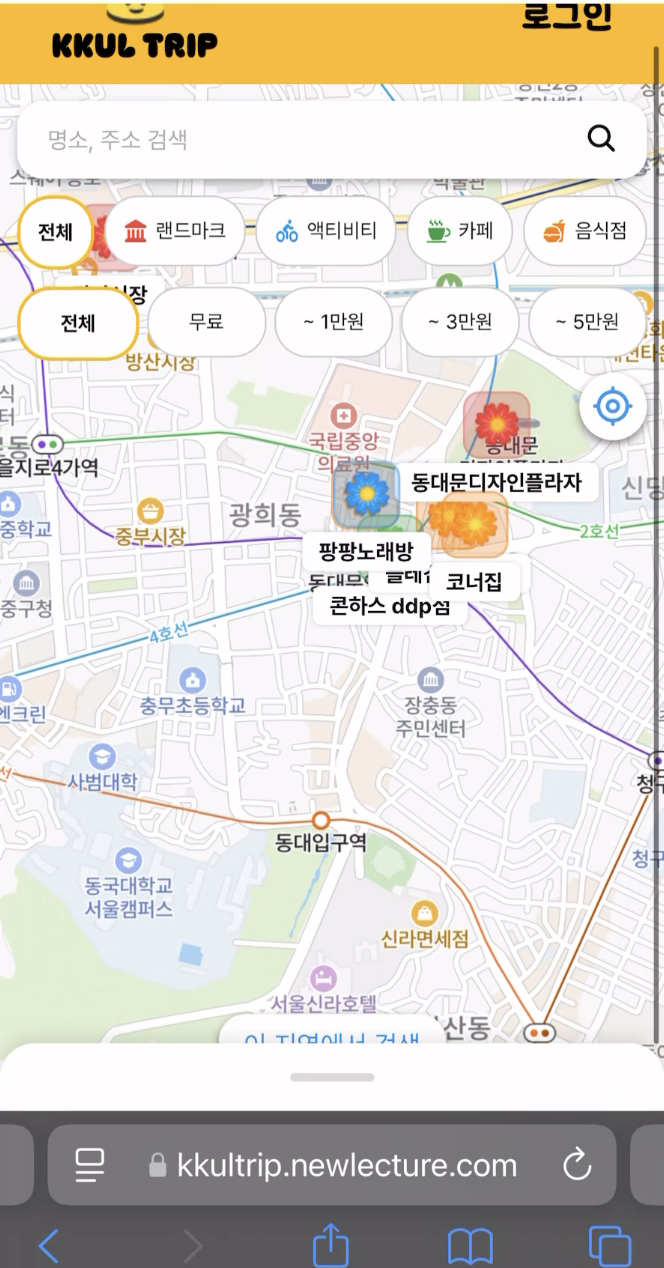Viewport: 664px width, 1268px height.
Task: Tap the magnifier search icon
Action: 601,138
